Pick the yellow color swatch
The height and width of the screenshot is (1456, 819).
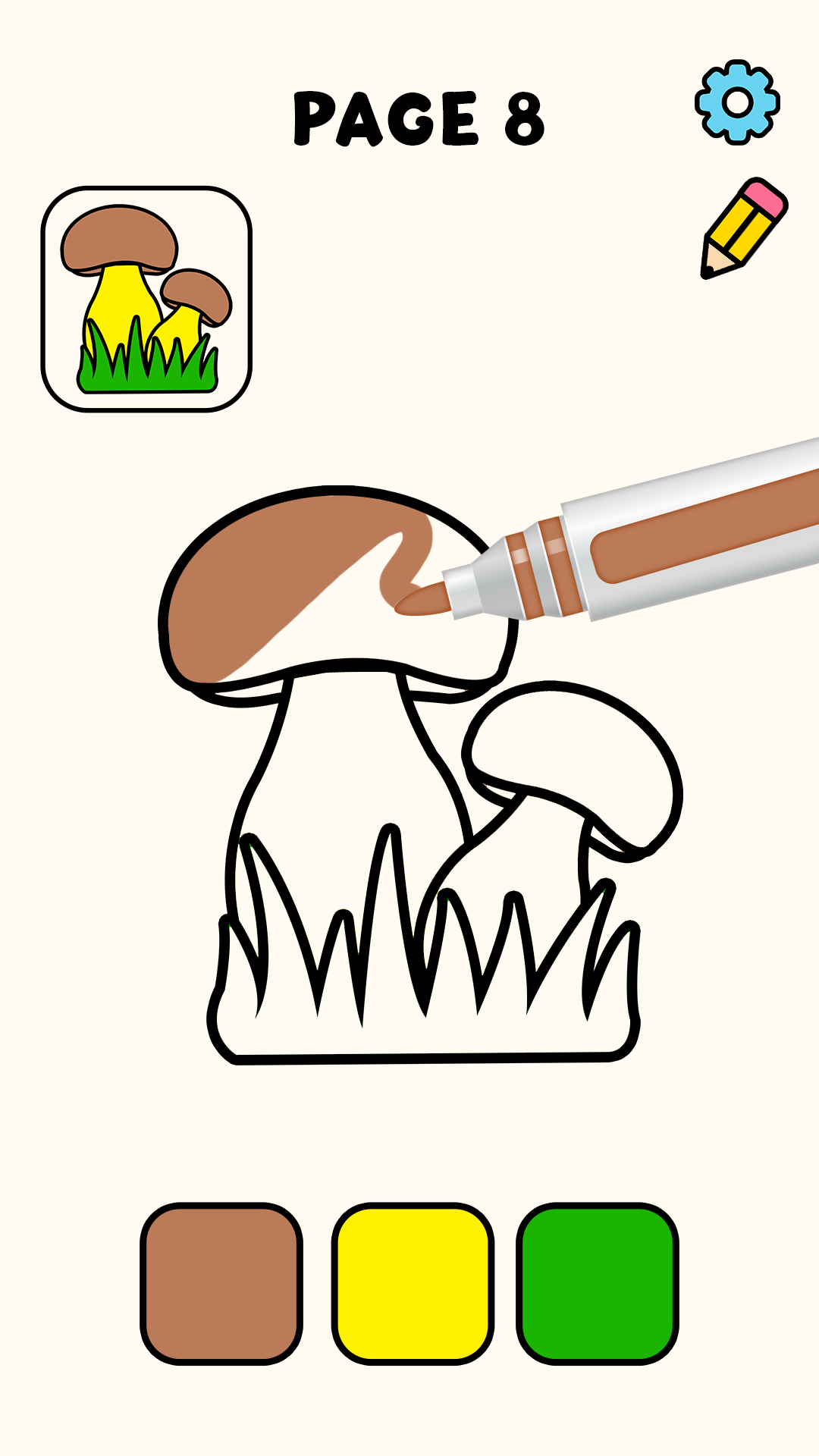point(413,1283)
